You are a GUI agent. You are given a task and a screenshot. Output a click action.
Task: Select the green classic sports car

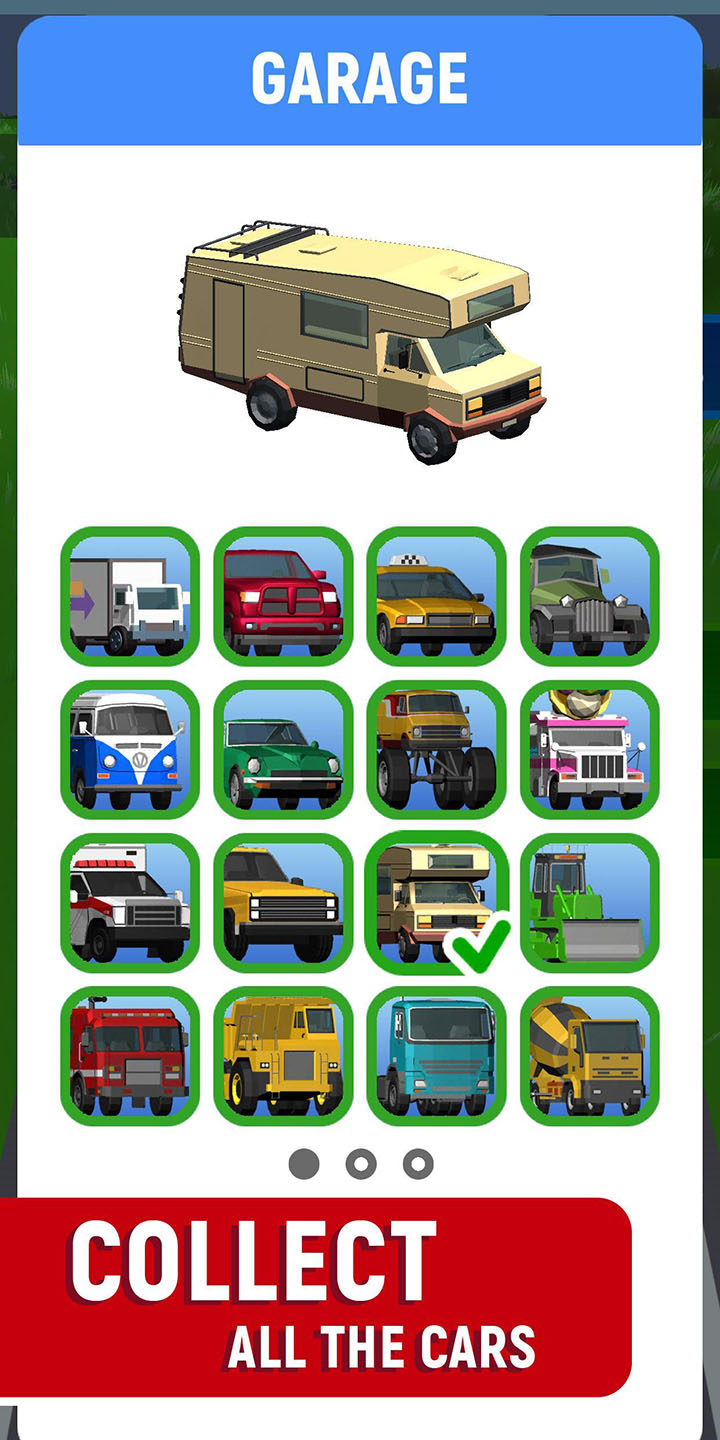click(283, 749)
